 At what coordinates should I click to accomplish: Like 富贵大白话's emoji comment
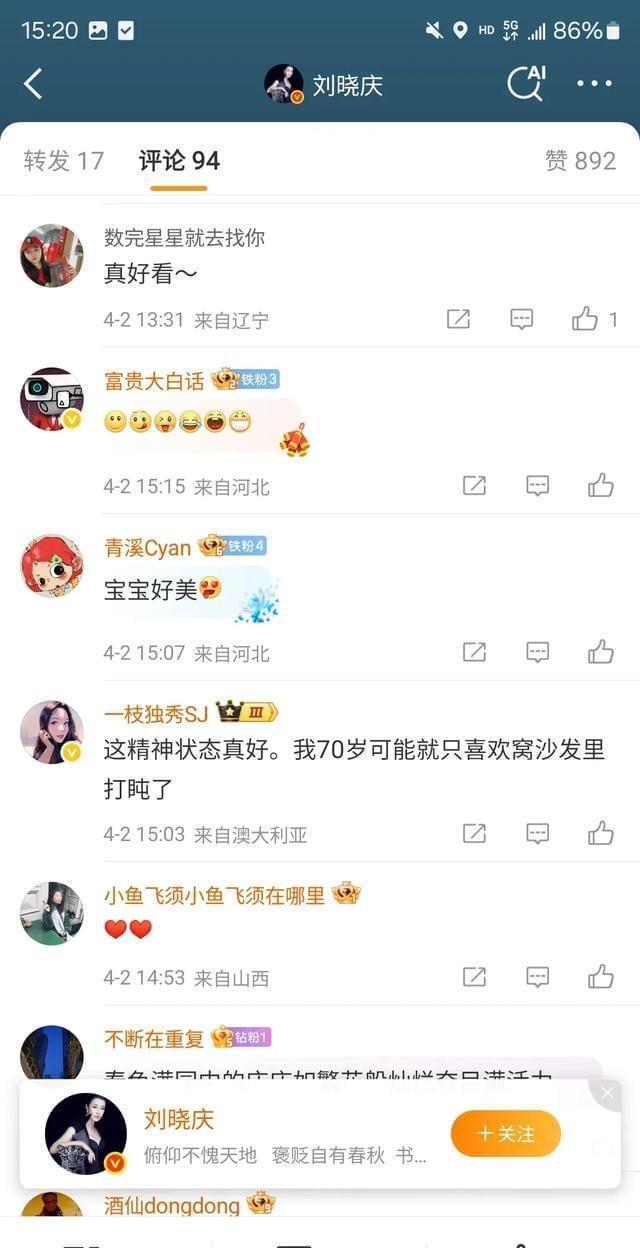pos(600,486)
